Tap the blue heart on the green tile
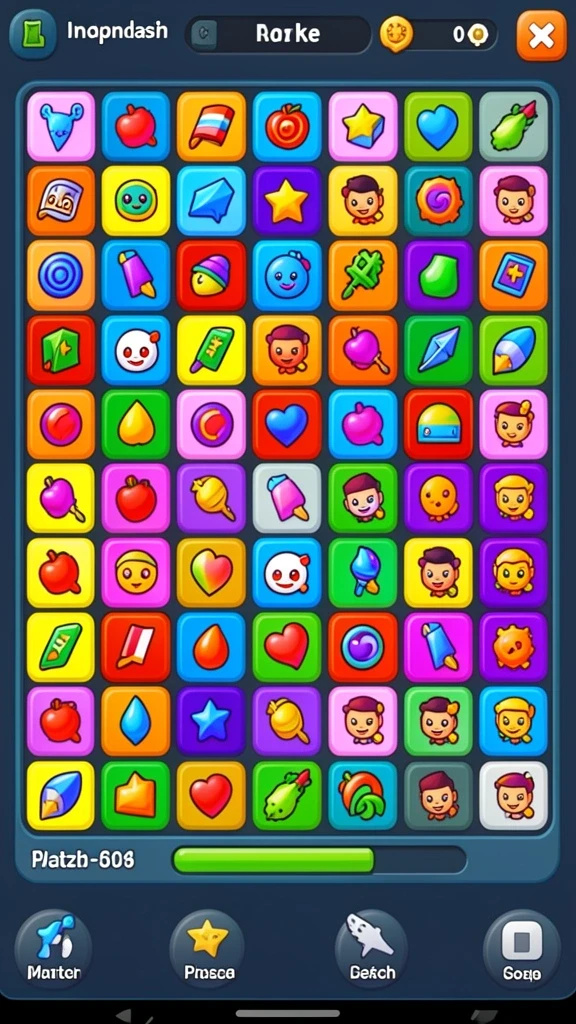Screen dimensions: 576x1024 (438, 126)
